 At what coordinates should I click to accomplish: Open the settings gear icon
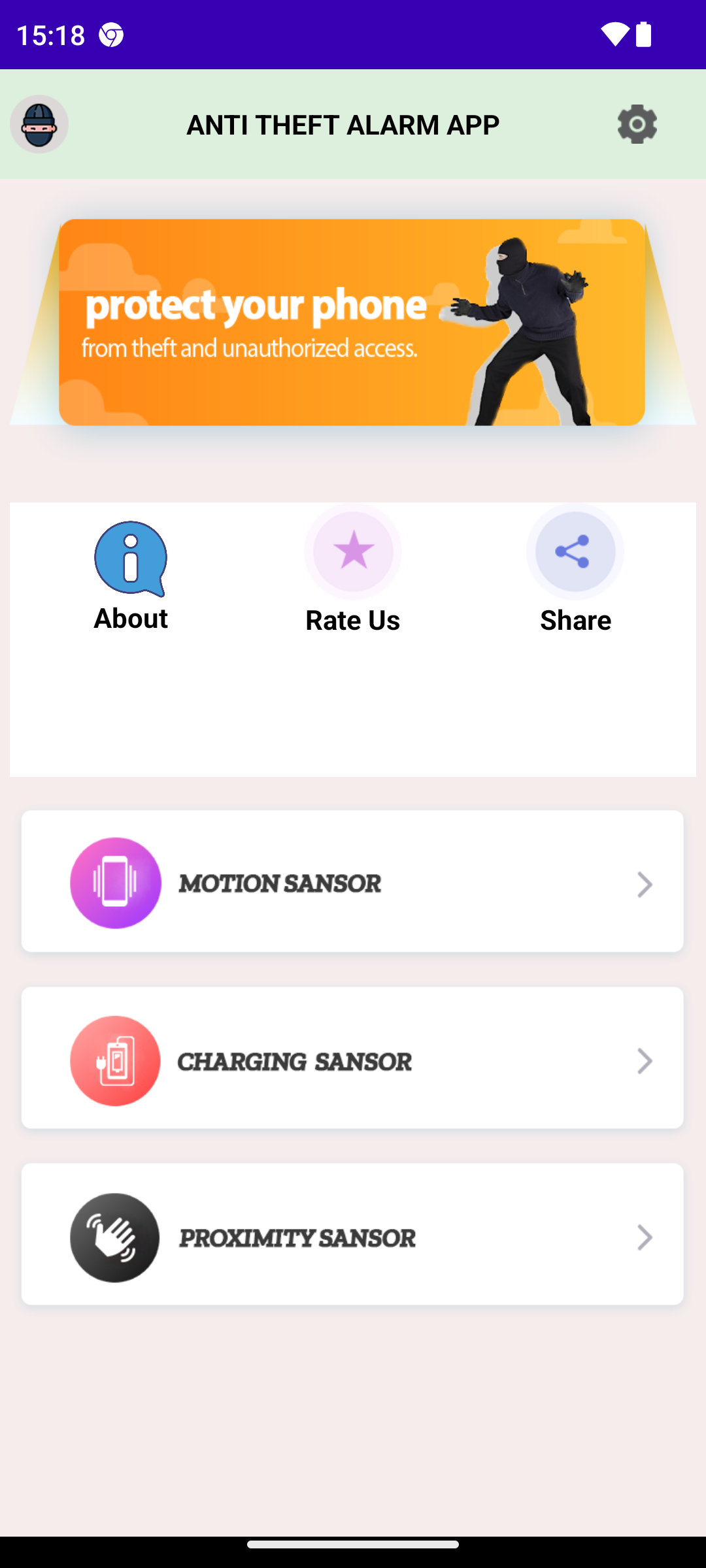(x=637, y=124)
